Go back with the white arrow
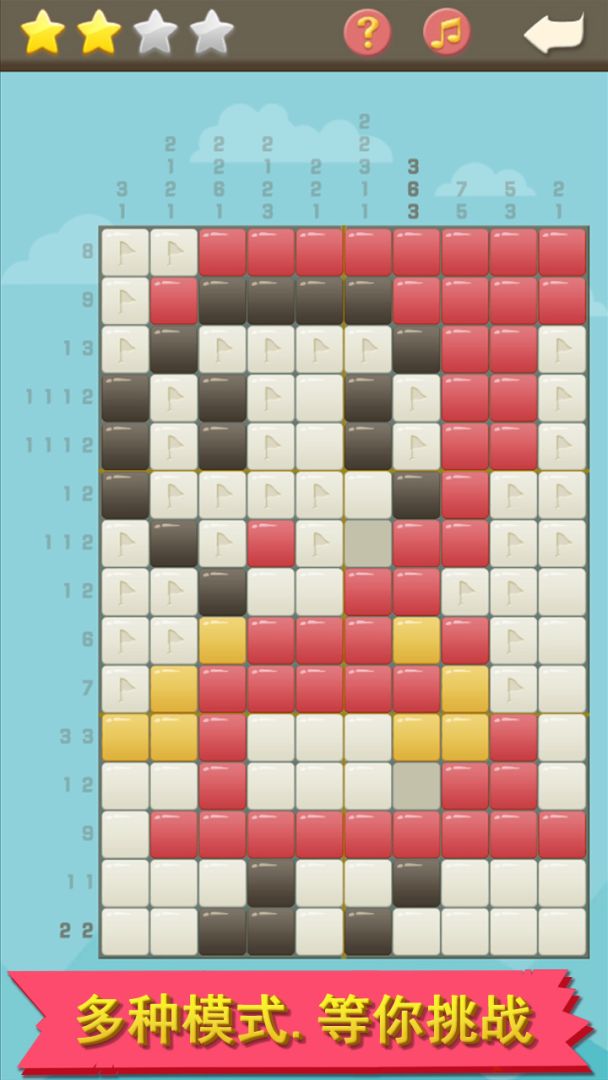Image resolution: width=608 pixels, height=1080 pixels. point(553,33)
